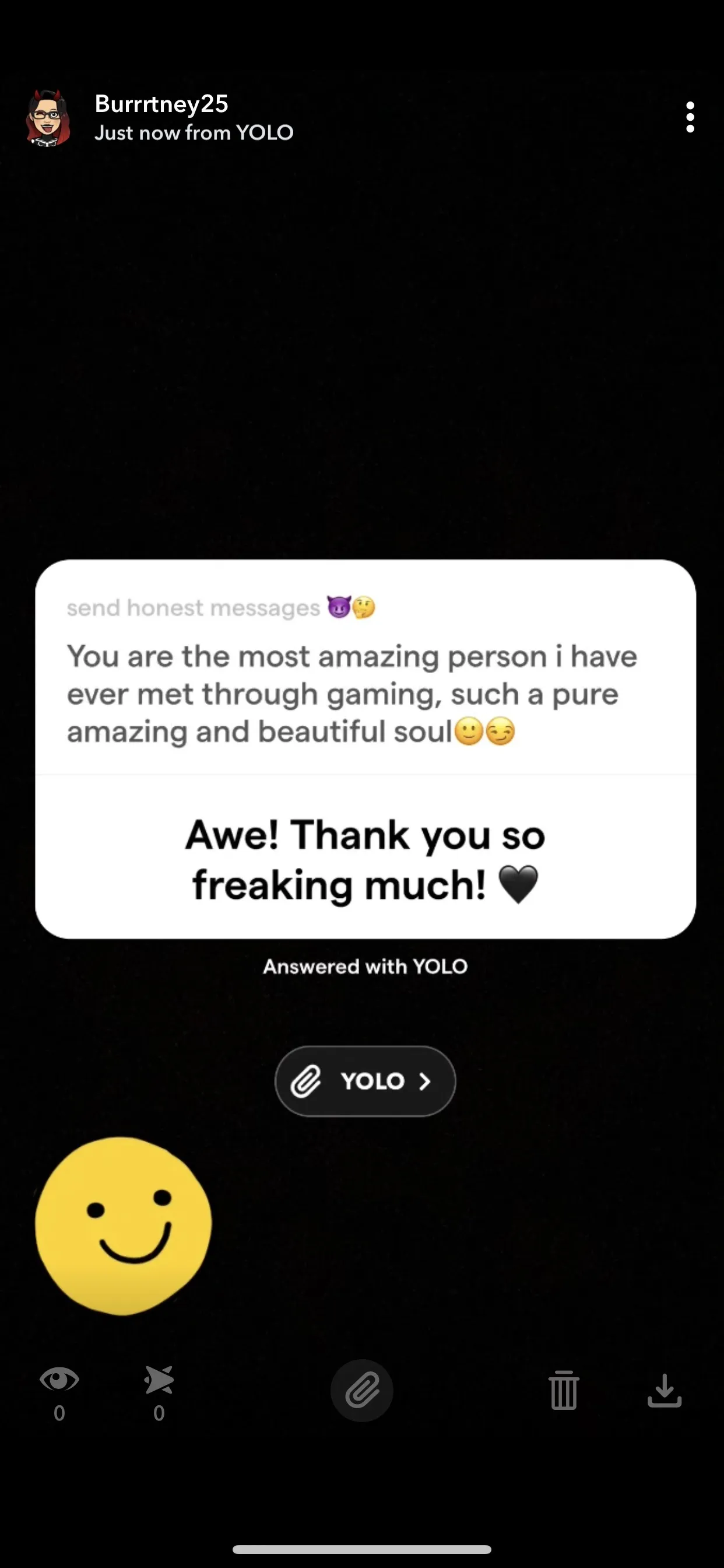724x1568 pixels.
Task: Delete this story snap
Action: [x=564, y=1391]
